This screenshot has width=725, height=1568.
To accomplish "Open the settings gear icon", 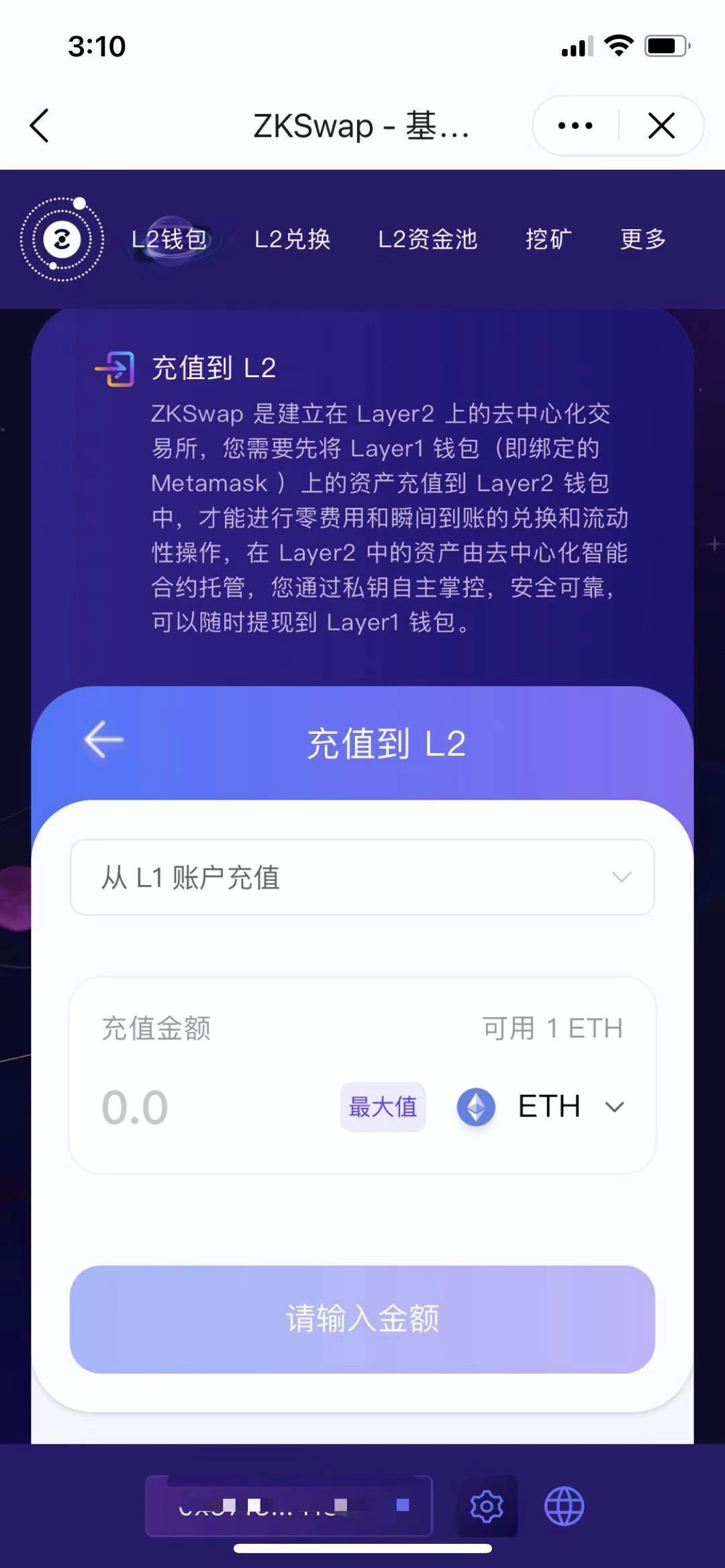I will click(x=487, y=1506).
